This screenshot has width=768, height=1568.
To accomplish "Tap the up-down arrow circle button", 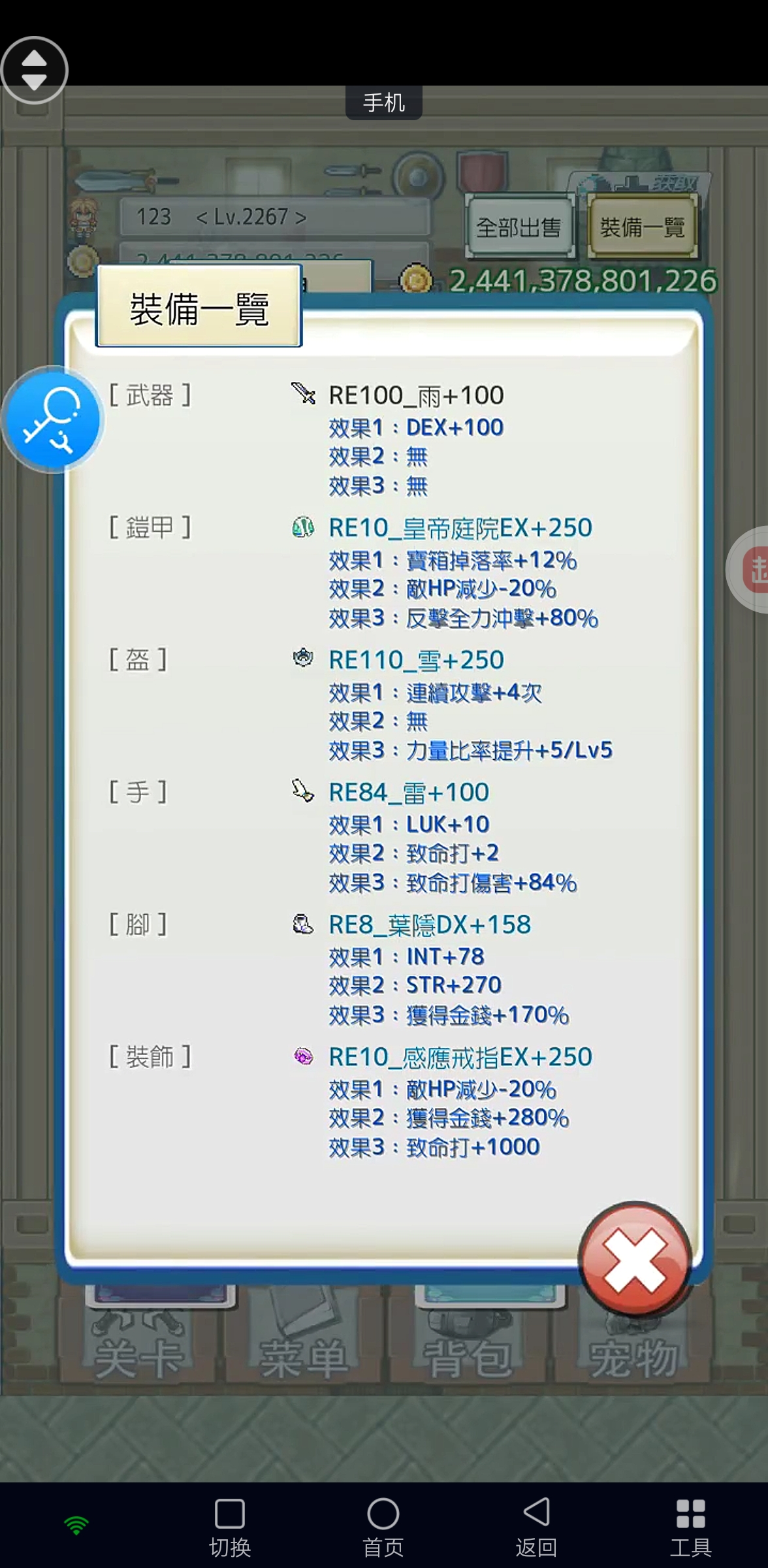I will (34, 70).
